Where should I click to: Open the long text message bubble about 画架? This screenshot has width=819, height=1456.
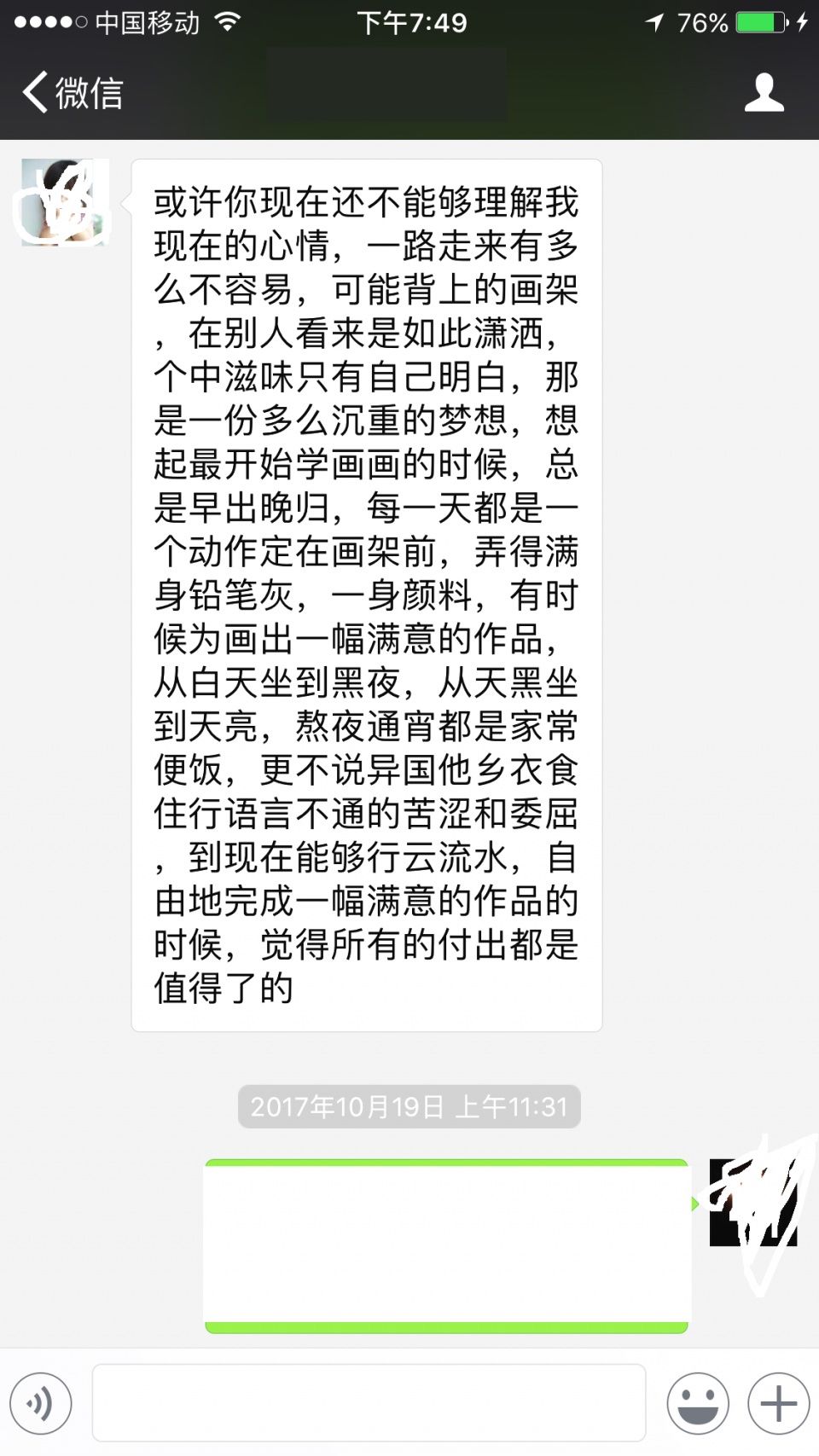367,597
